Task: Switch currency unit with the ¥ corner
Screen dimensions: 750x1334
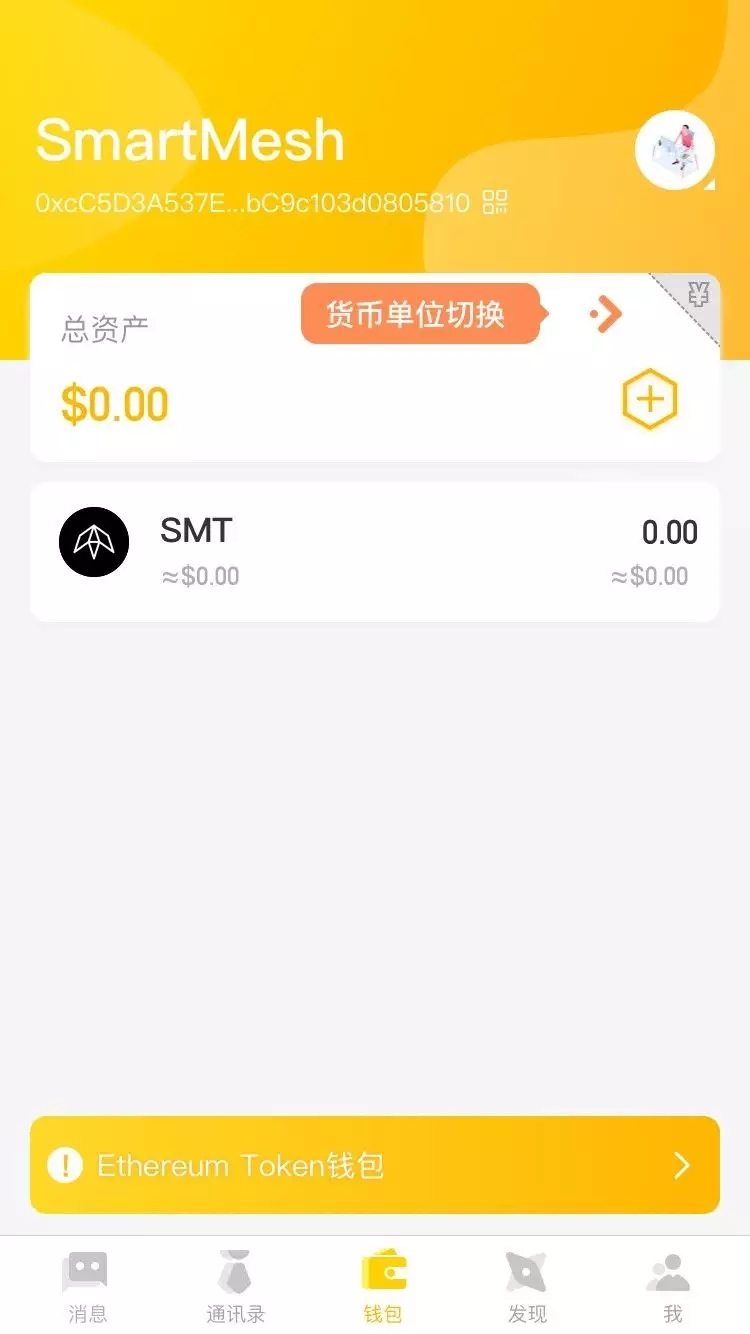Action: click(x=698, y=296)
